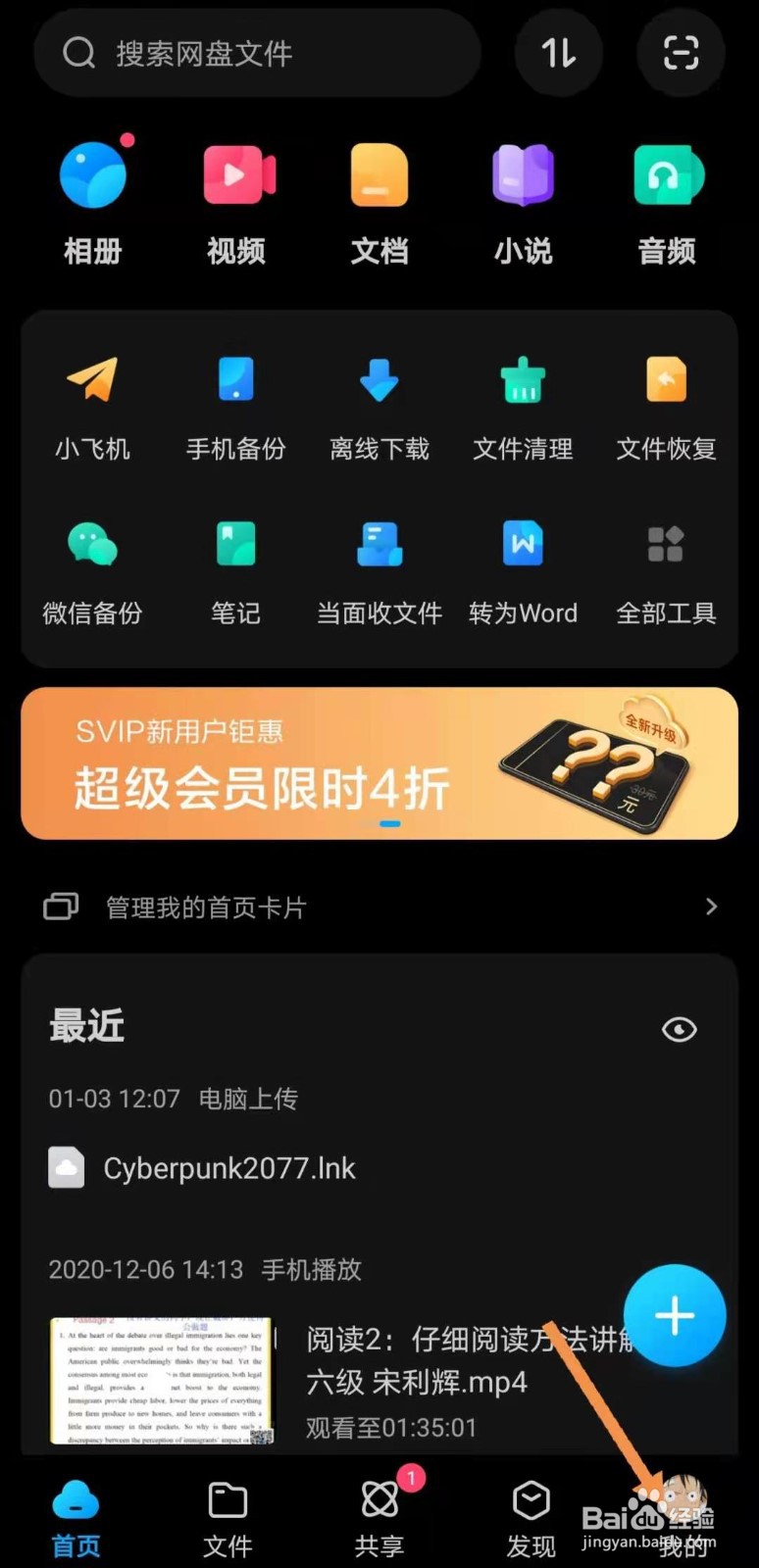Tap the blue plus upload button
The width and height of the screenshot is (759, 1568).
[675, 1315]
